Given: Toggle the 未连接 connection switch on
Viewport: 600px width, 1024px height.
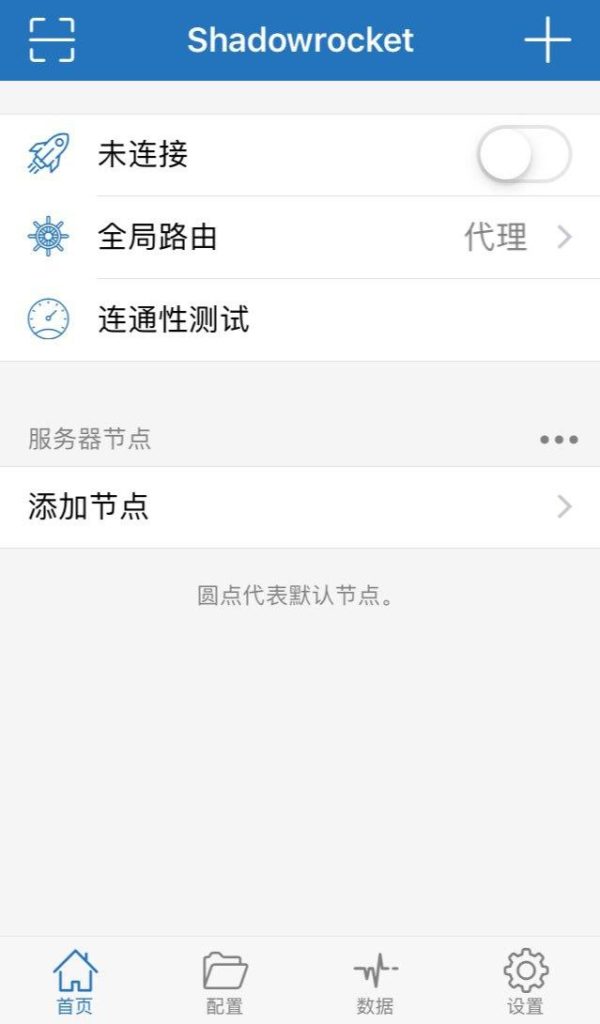Looking at the screenshot, I should pos(523,155).
